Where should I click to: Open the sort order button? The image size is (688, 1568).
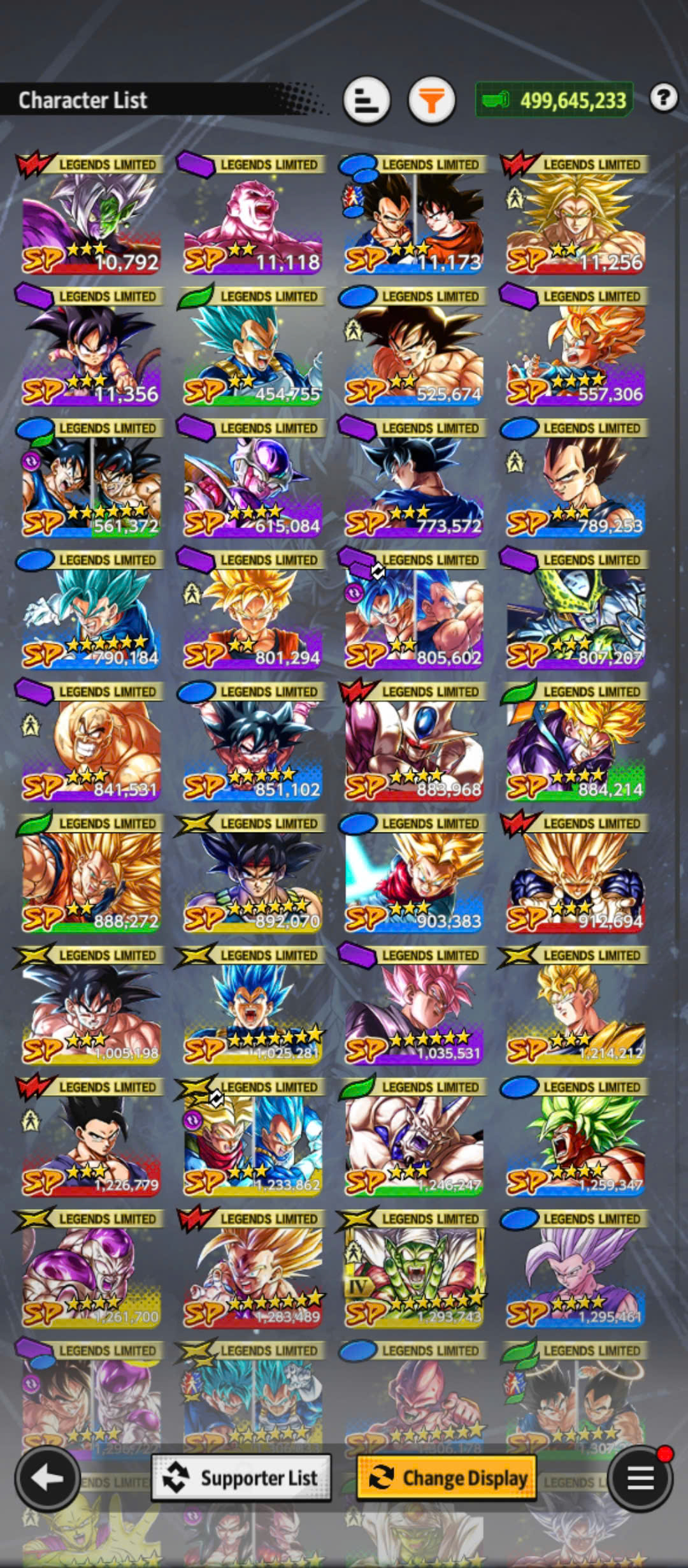[366, 100]
